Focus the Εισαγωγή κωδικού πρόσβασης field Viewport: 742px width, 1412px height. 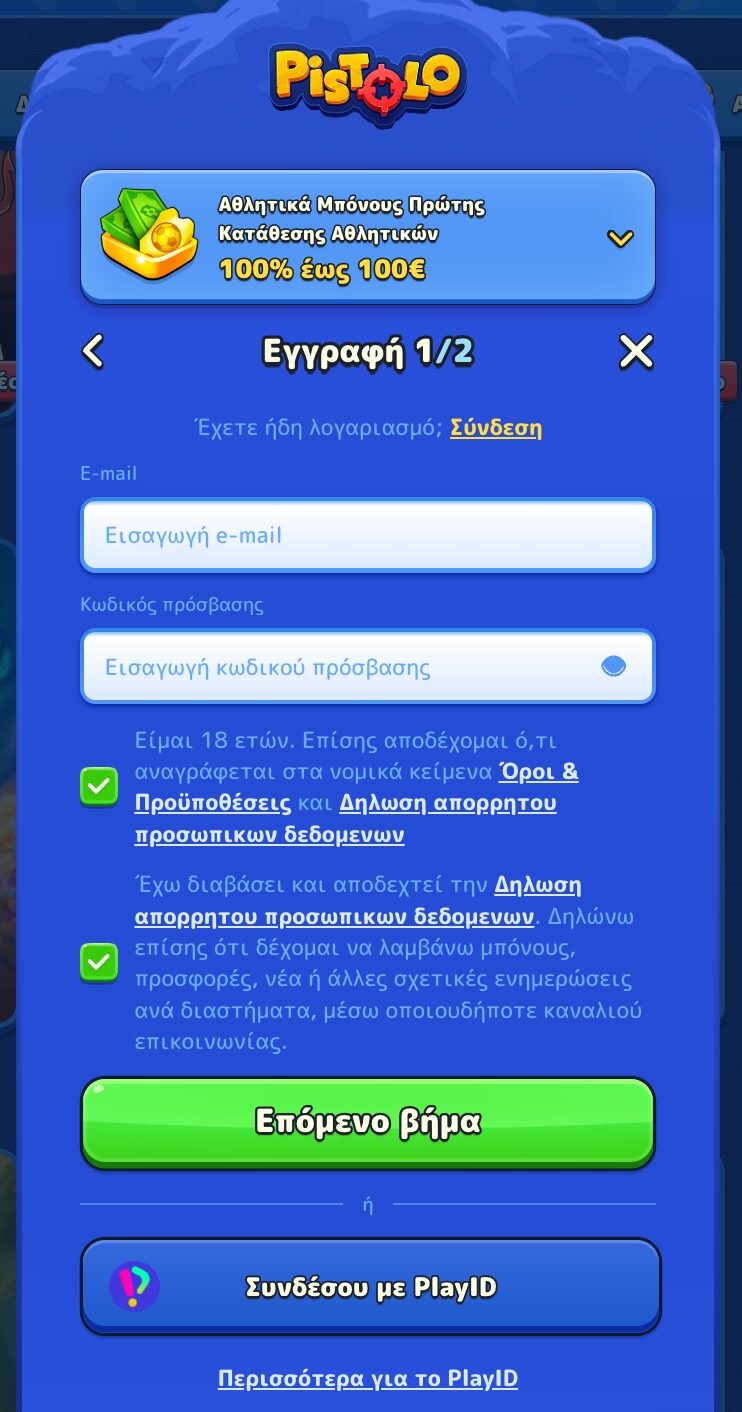pyautogui.click(x=340, y=667)
